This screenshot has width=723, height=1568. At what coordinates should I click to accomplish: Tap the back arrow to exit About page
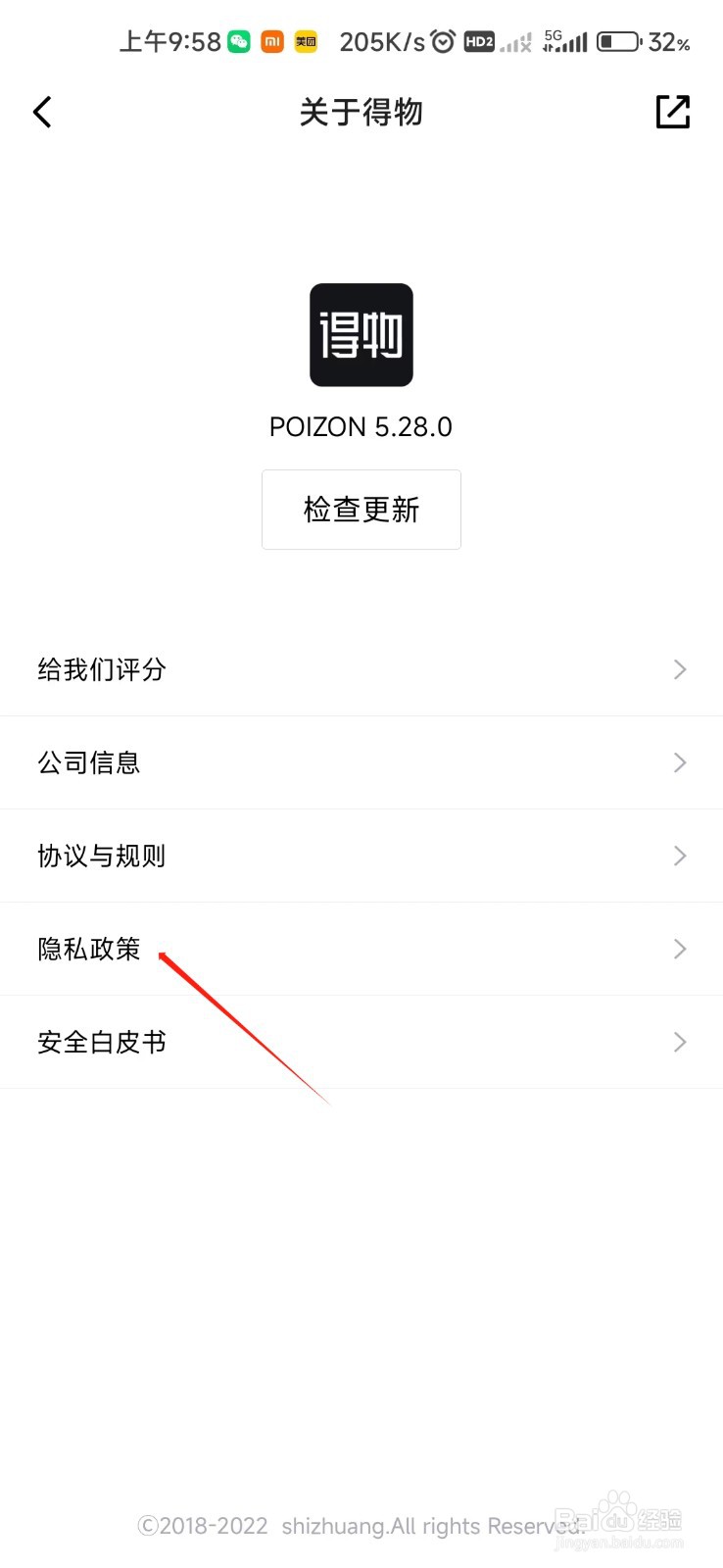click(41, 112)
